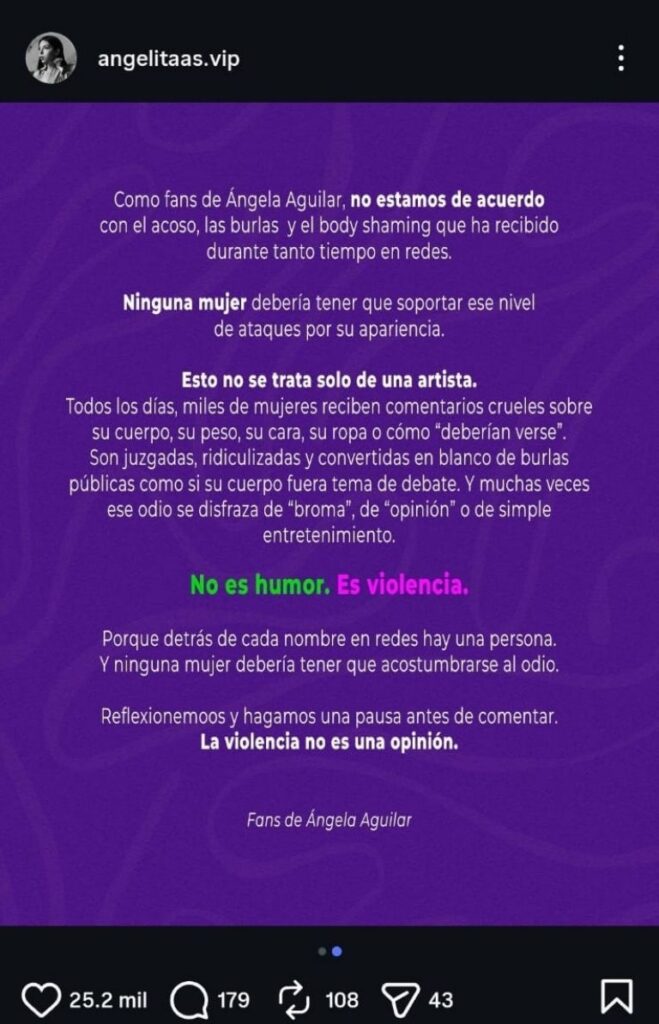Viewport: 659px width, 1024px height.
Task: Open the comments on this post
Action: point(189,998)
